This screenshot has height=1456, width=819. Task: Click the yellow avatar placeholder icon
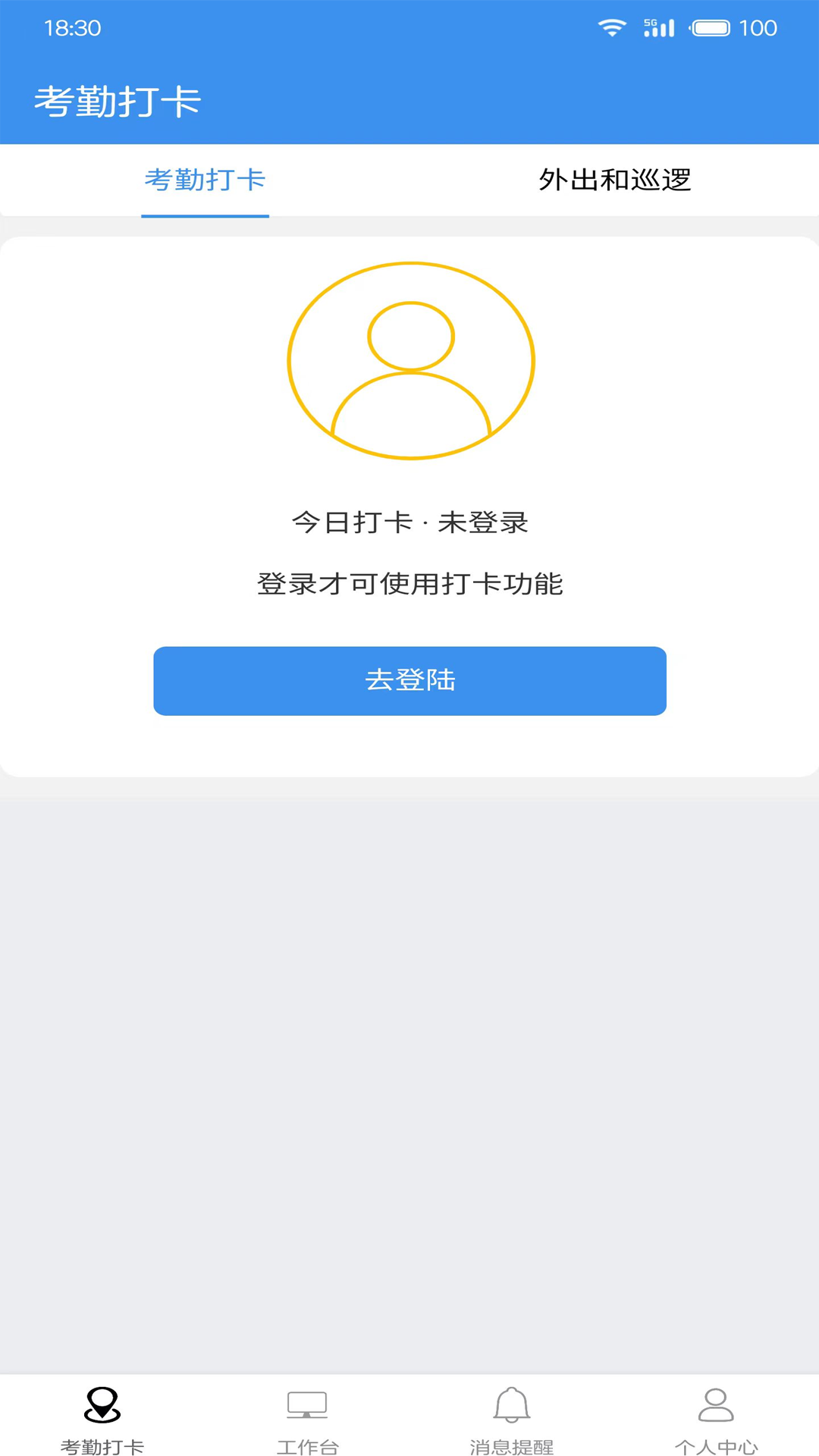409,360
